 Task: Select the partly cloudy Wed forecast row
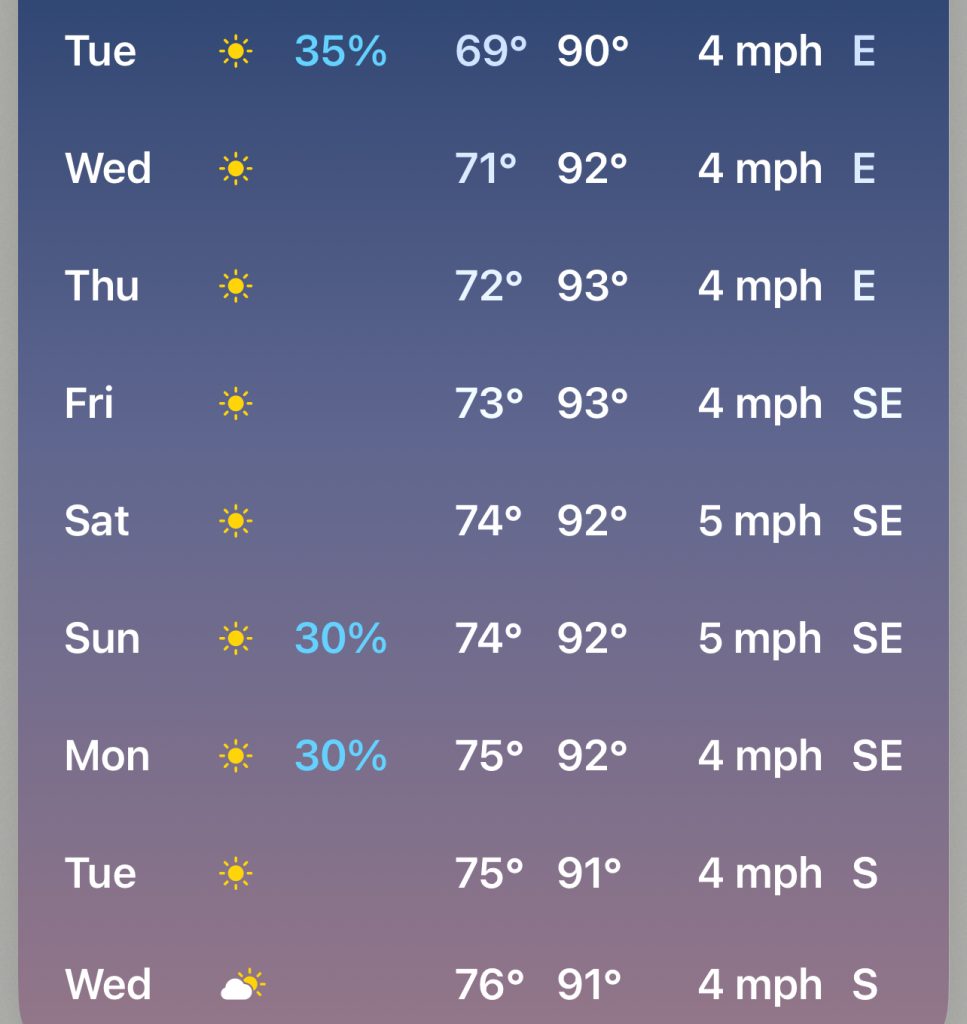(483, 985)
